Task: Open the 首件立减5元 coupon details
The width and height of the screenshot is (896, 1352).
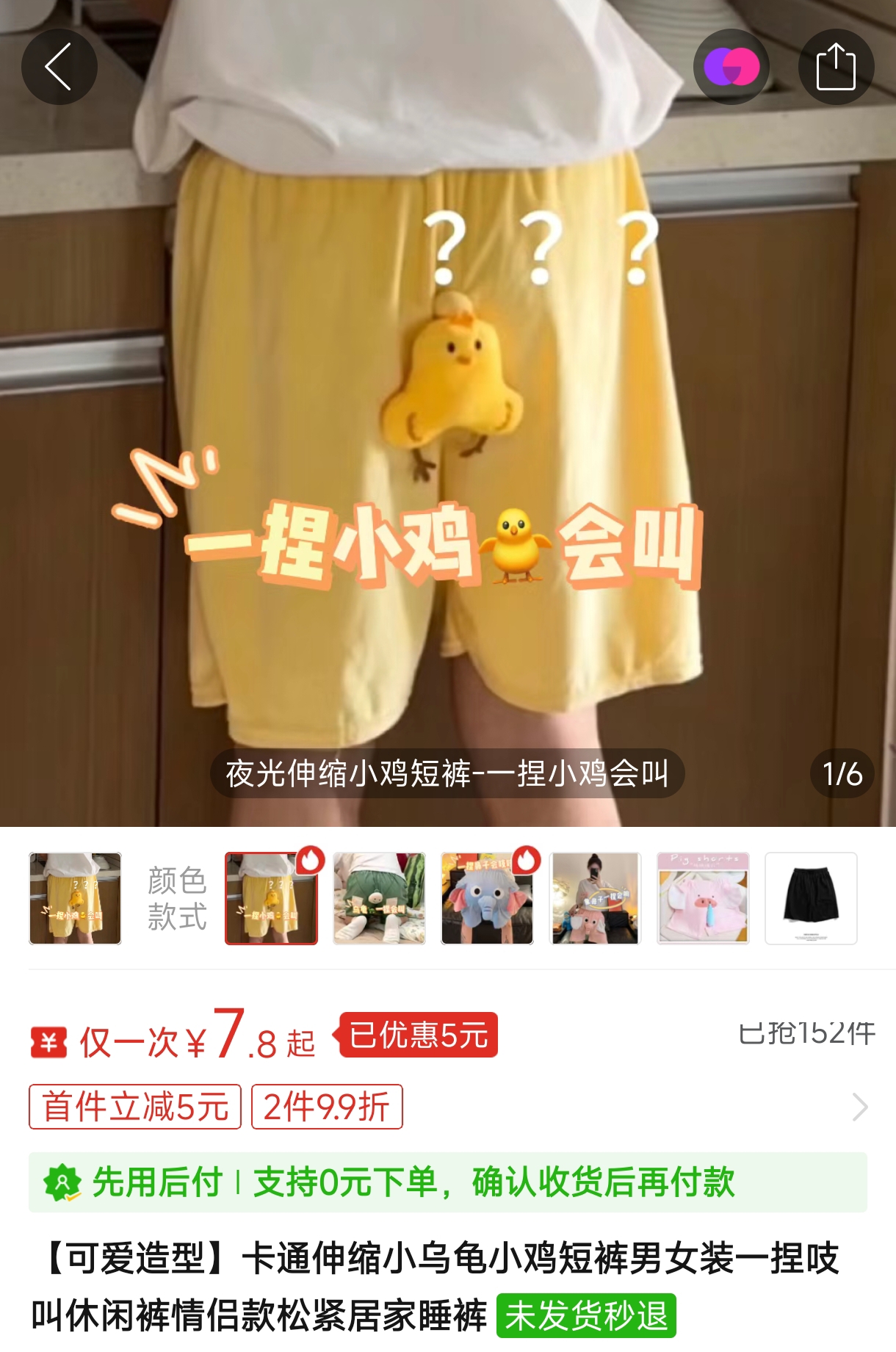Action: click(x=135, y=1107)
